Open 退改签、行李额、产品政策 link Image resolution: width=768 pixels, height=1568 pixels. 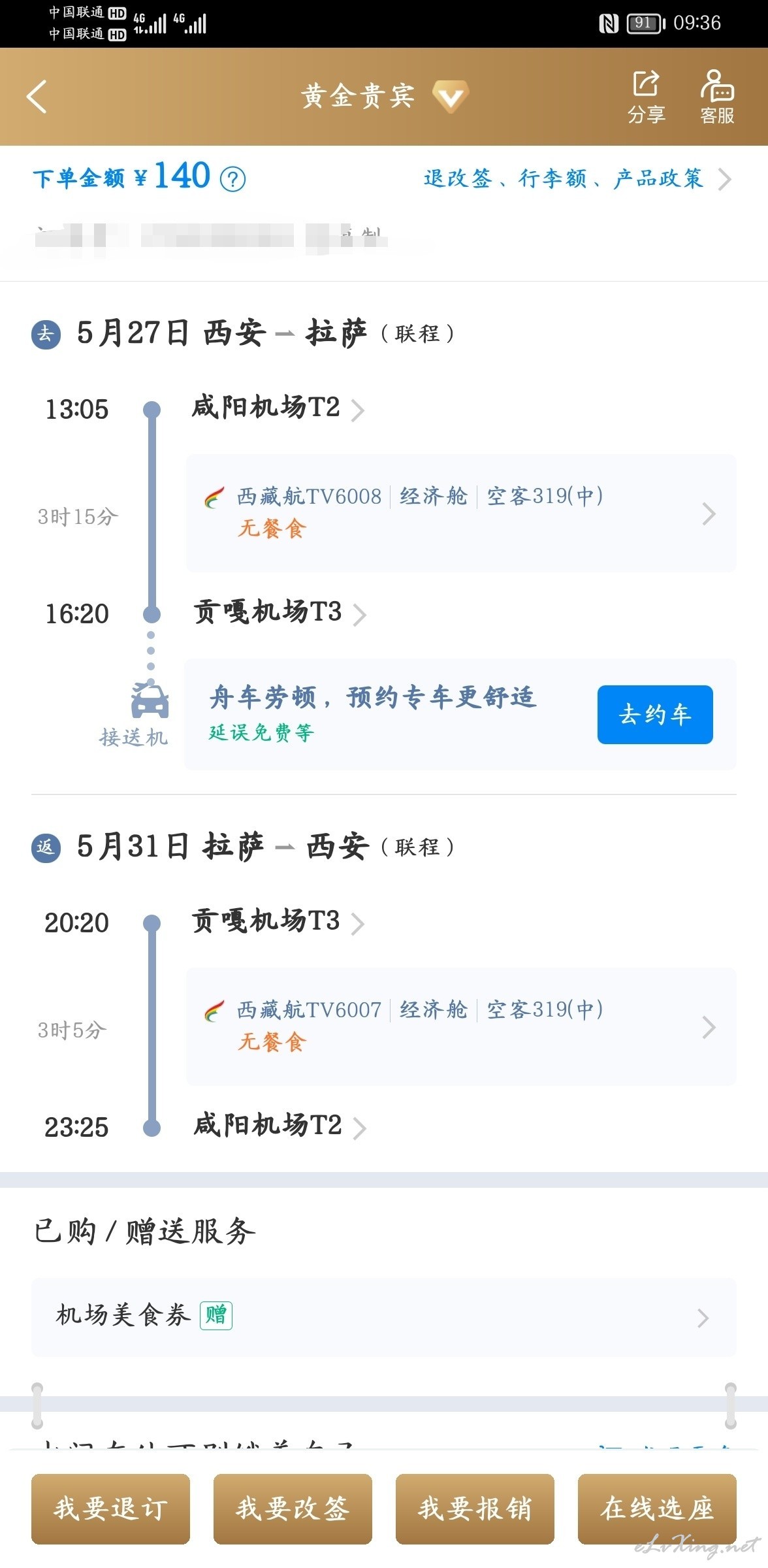tap(577, 178)
